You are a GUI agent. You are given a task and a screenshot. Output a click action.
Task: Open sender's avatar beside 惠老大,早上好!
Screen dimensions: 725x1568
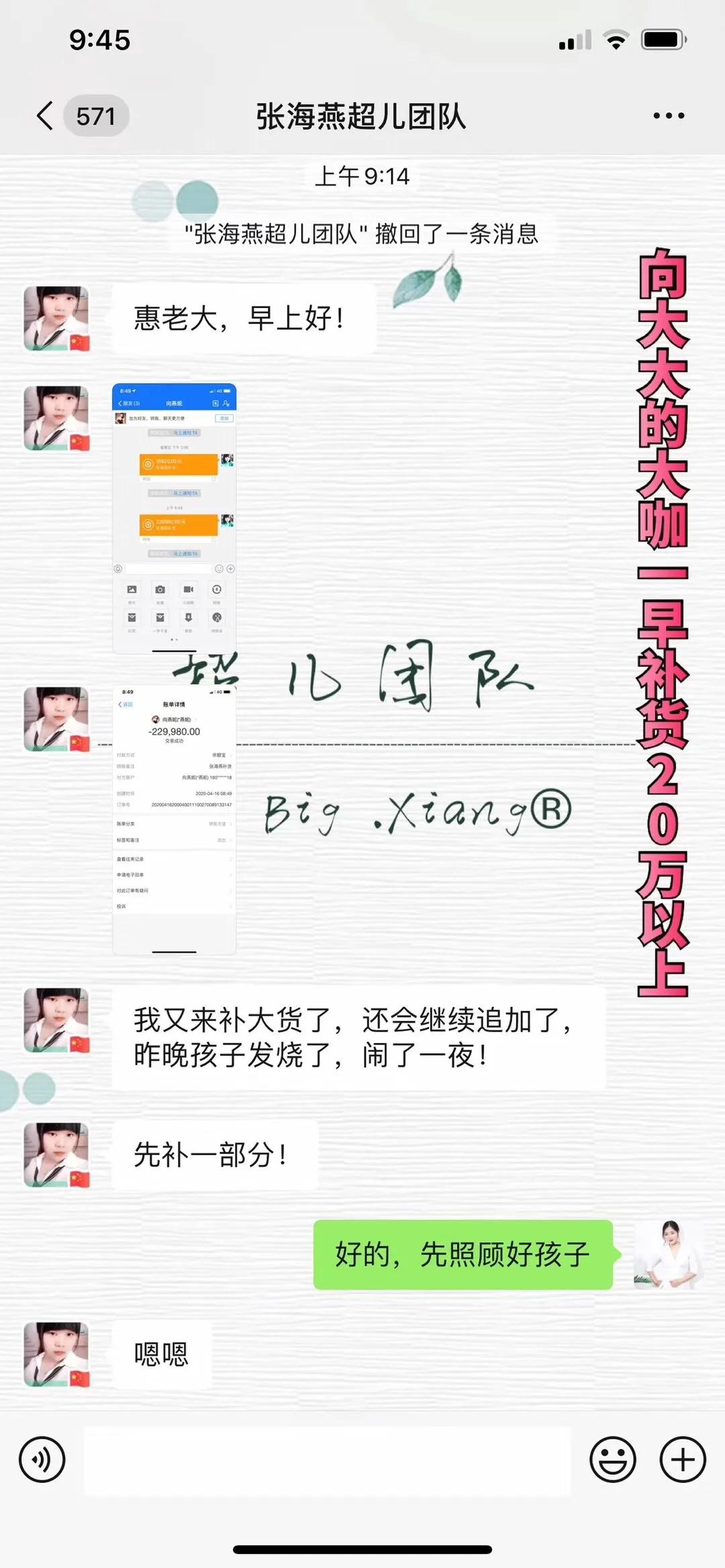pos(56,318)
